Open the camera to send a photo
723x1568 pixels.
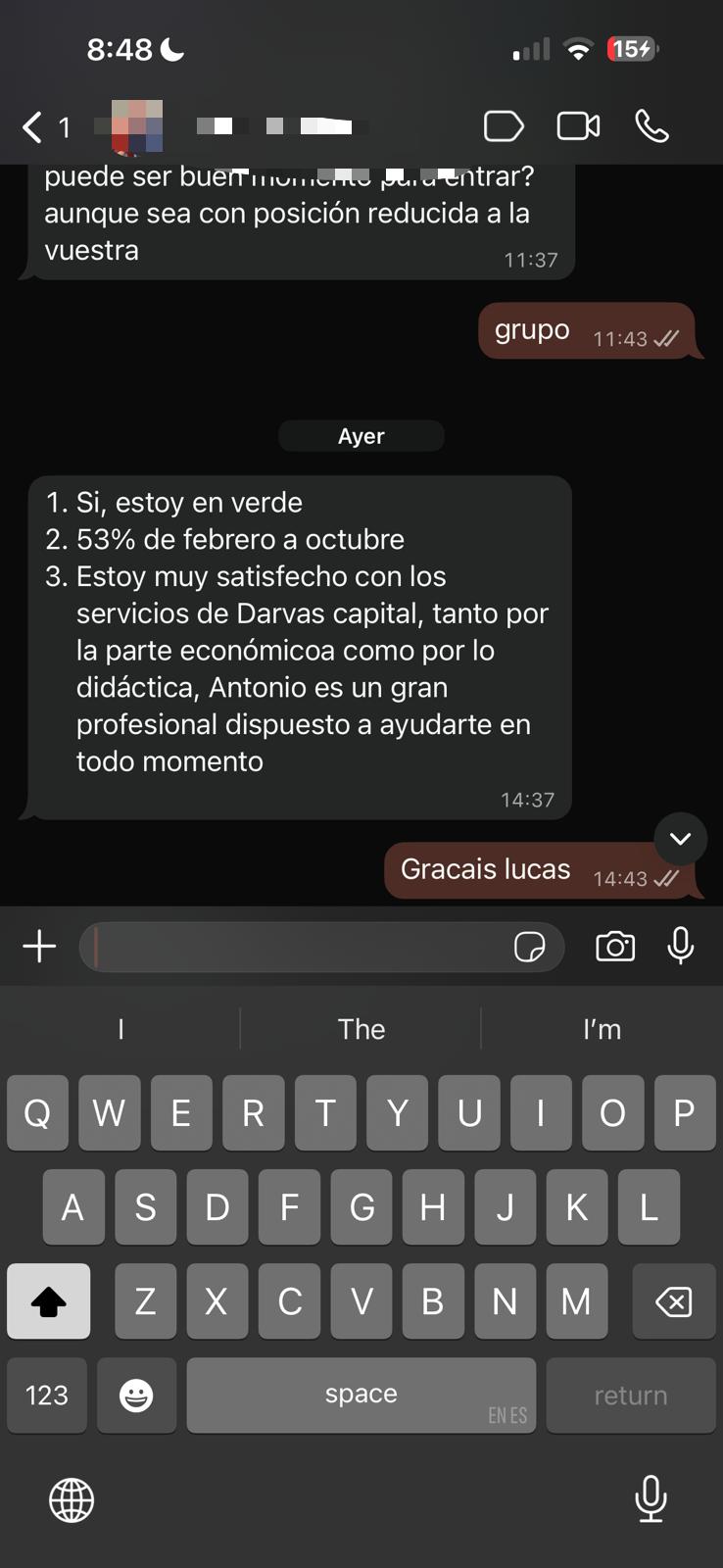coord(614,947)
